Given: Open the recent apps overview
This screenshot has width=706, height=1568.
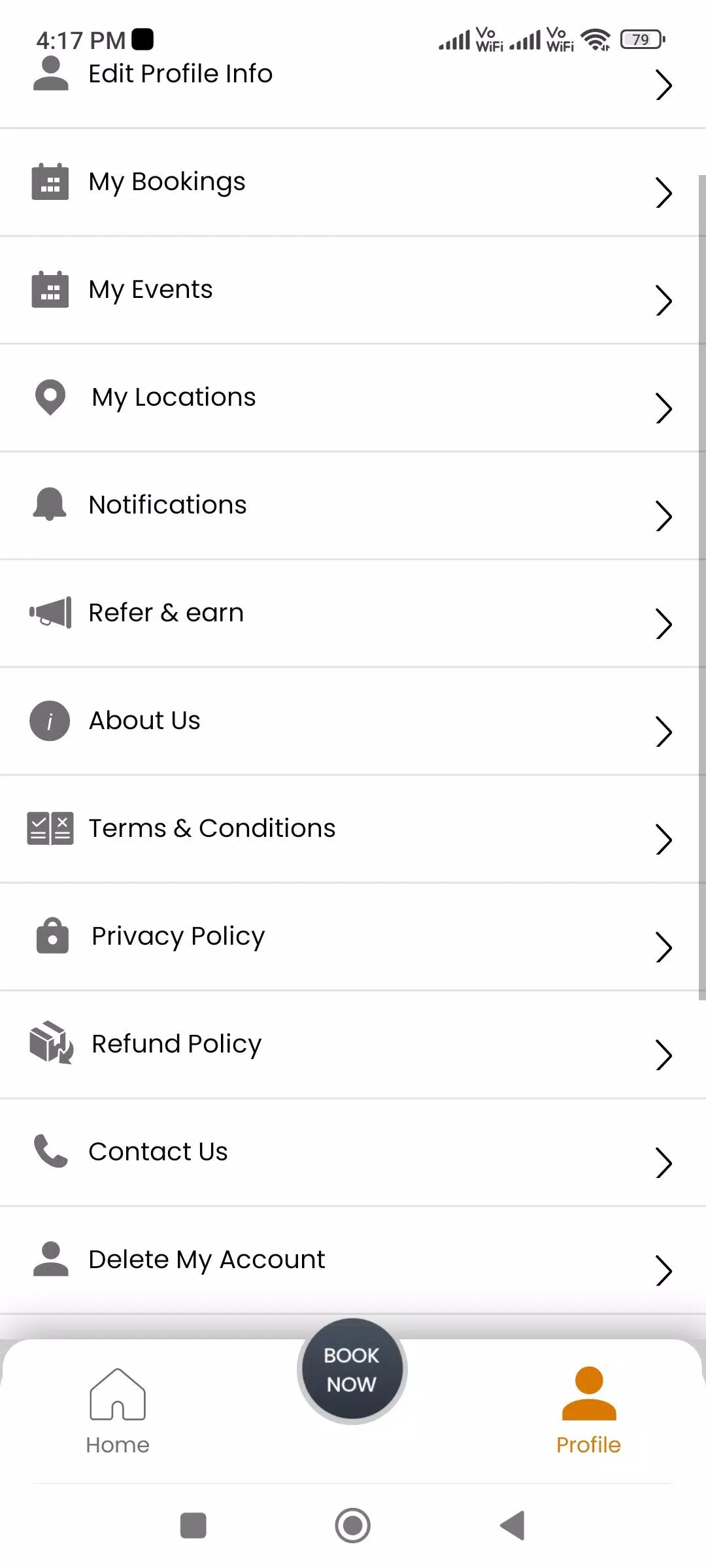Looking at the screenshot, I should [193, 1526].
